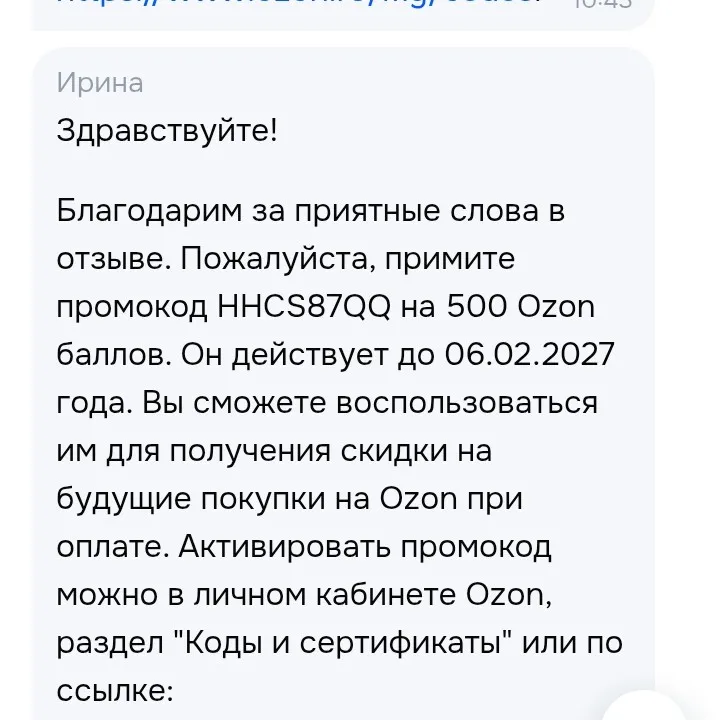The width and height of the screenshot is (720, 720).
Task: Tap the round scroll-down button
Action: point(644,705)
